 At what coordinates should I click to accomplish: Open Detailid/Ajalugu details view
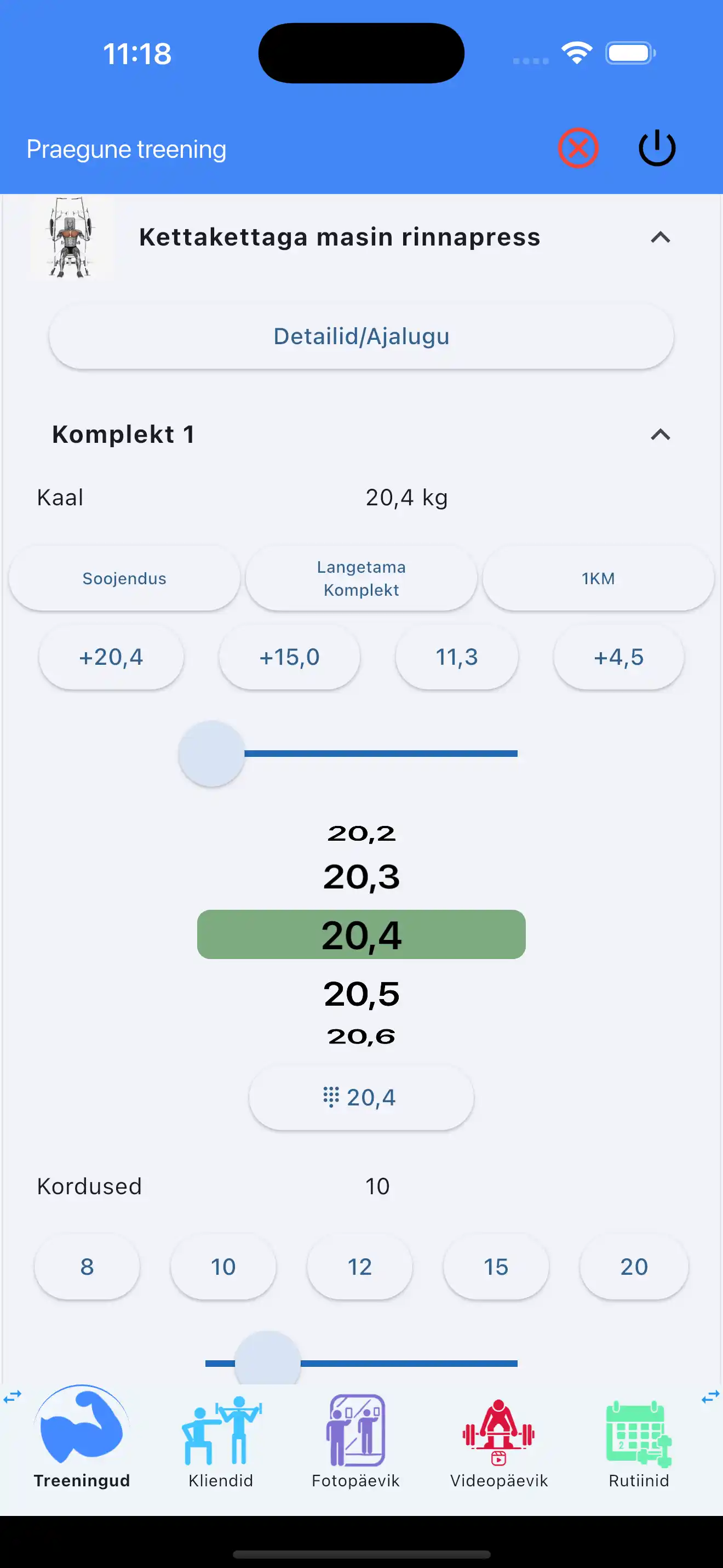[x=360, y=336]
